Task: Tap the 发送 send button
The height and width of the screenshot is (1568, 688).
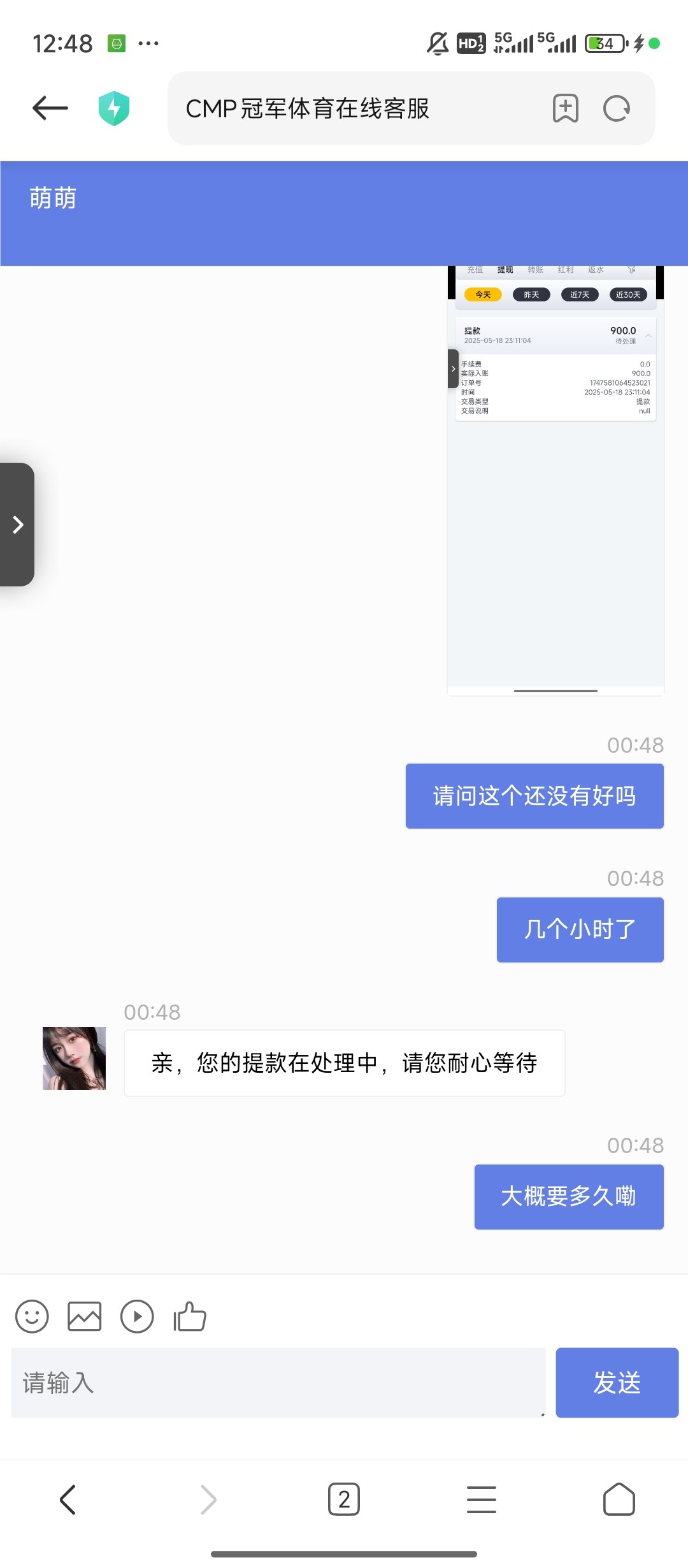Action: [617, 1383]
